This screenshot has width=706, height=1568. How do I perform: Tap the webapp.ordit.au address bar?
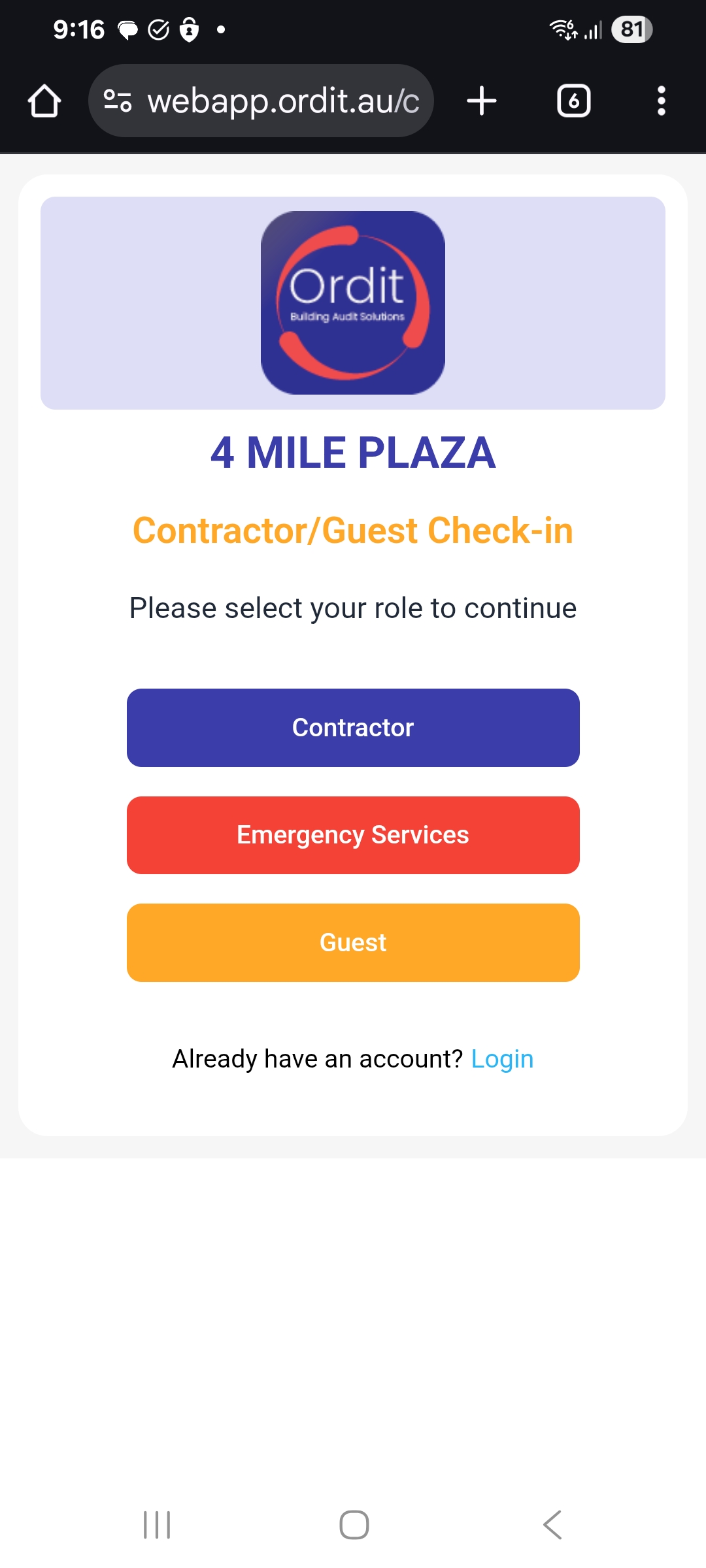pyautogui.click(x=282, y=101)
